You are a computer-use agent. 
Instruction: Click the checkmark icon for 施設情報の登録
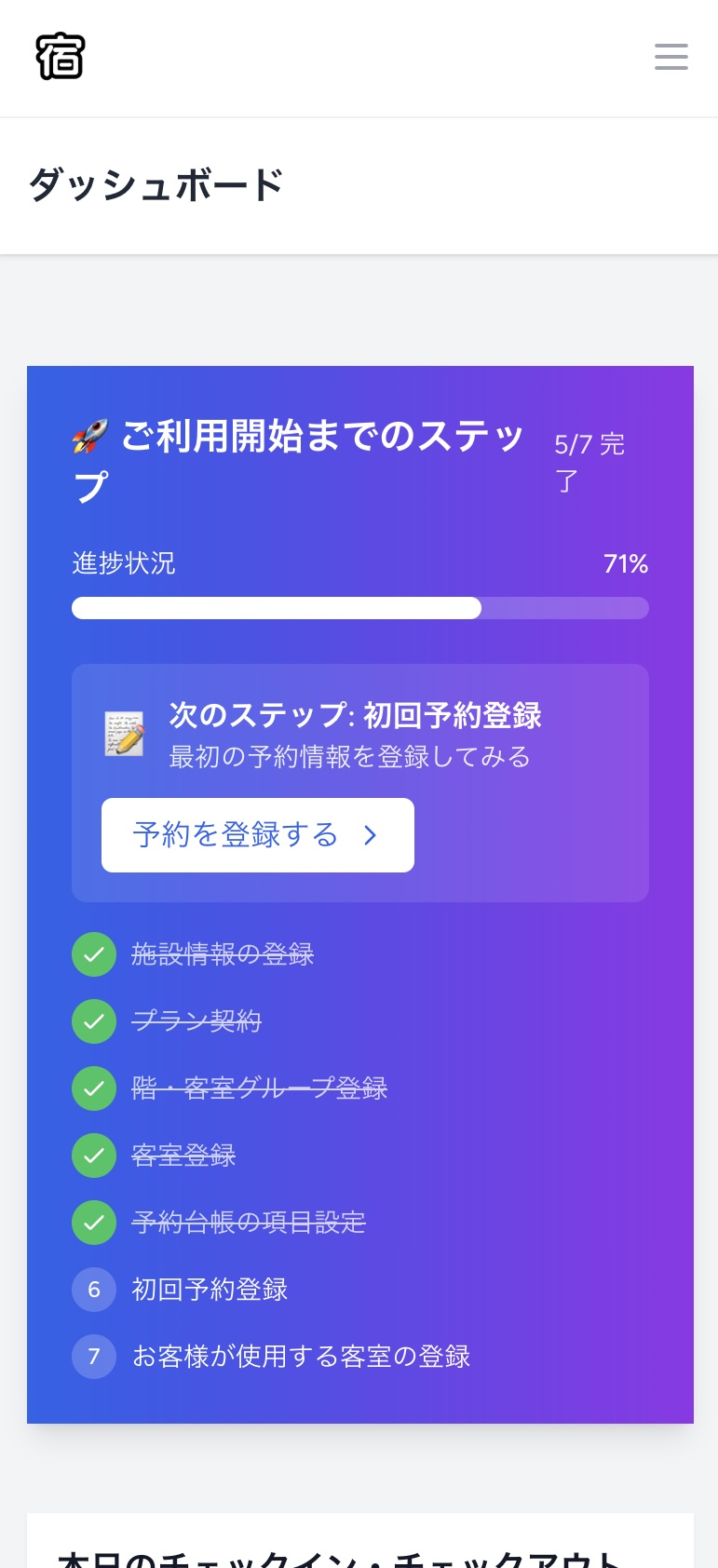tap(94, 954)
